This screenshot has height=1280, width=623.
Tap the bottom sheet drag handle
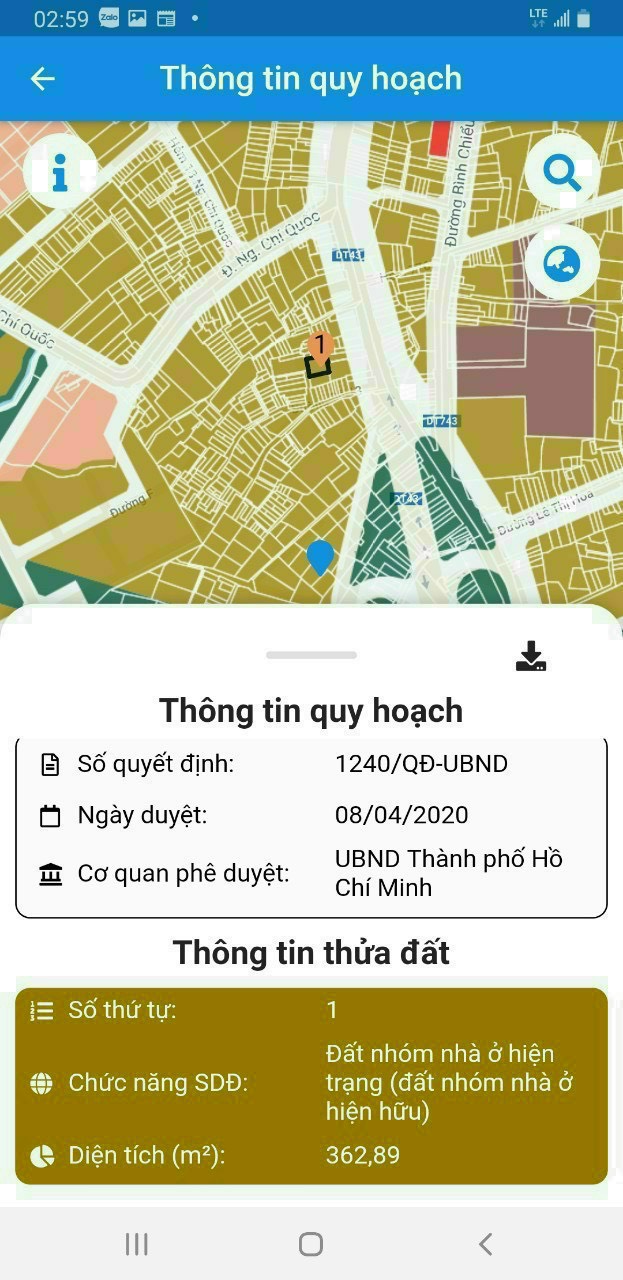(311, 655)
